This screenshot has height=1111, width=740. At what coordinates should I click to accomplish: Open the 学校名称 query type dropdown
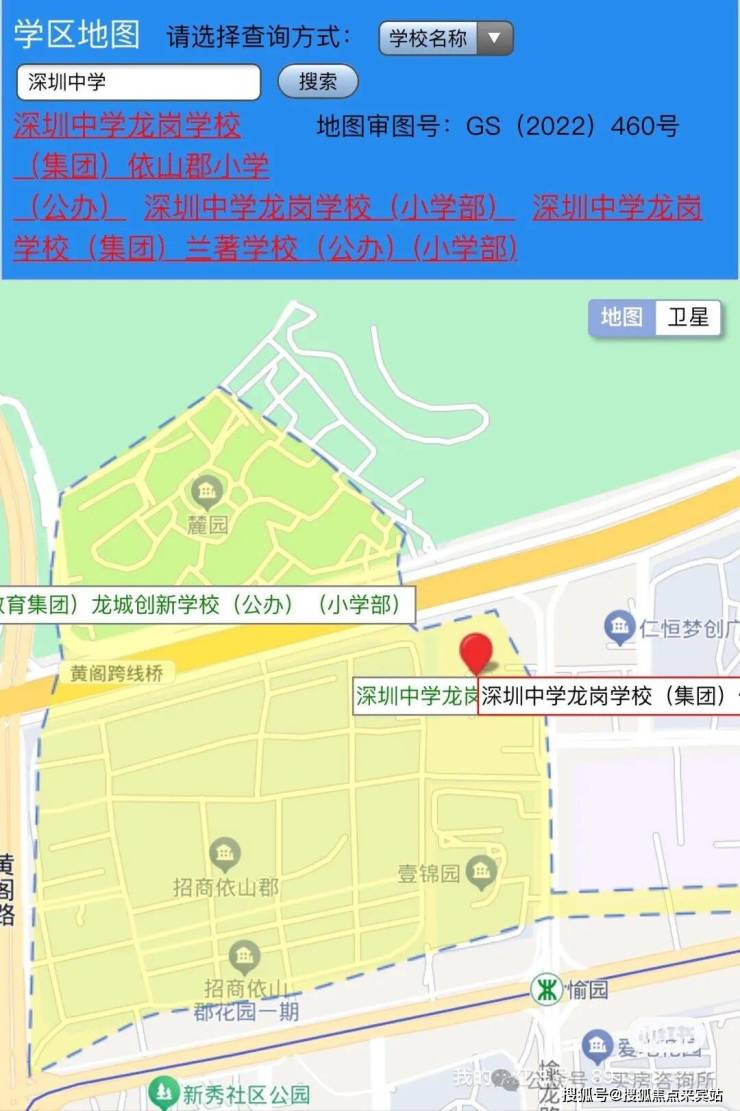pos(446,39)
